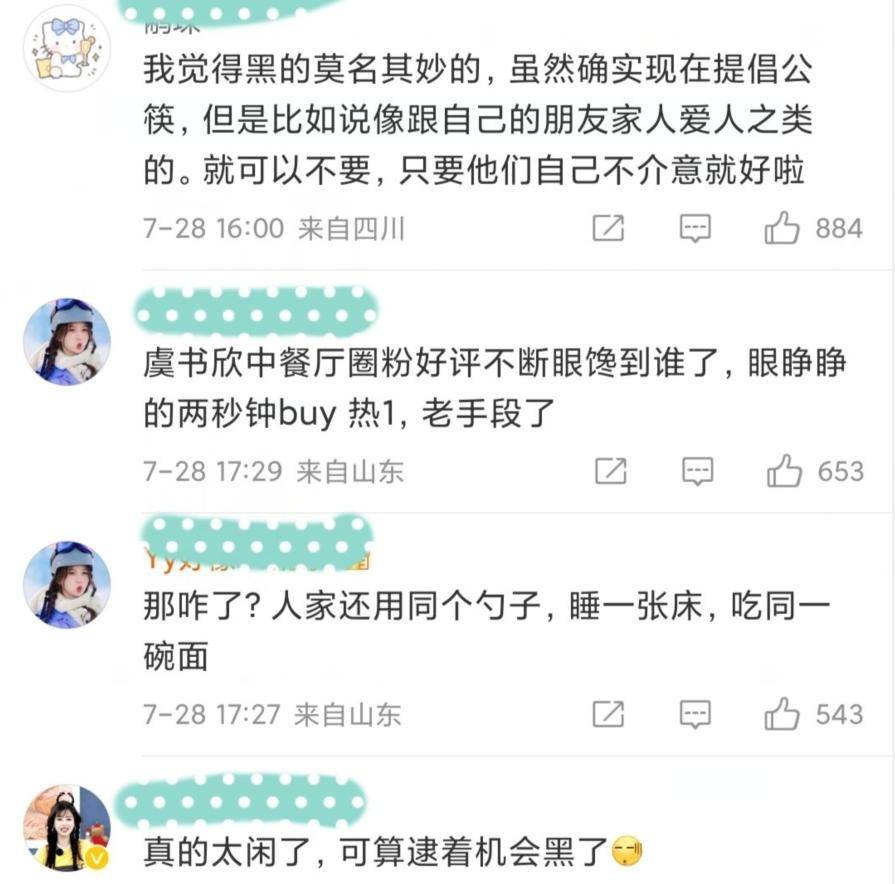Reply to the comment posted at 16:00
Image resolution: width=895 pixels, height=884 pixels.
pyautogui.click(x=695, y=229)
